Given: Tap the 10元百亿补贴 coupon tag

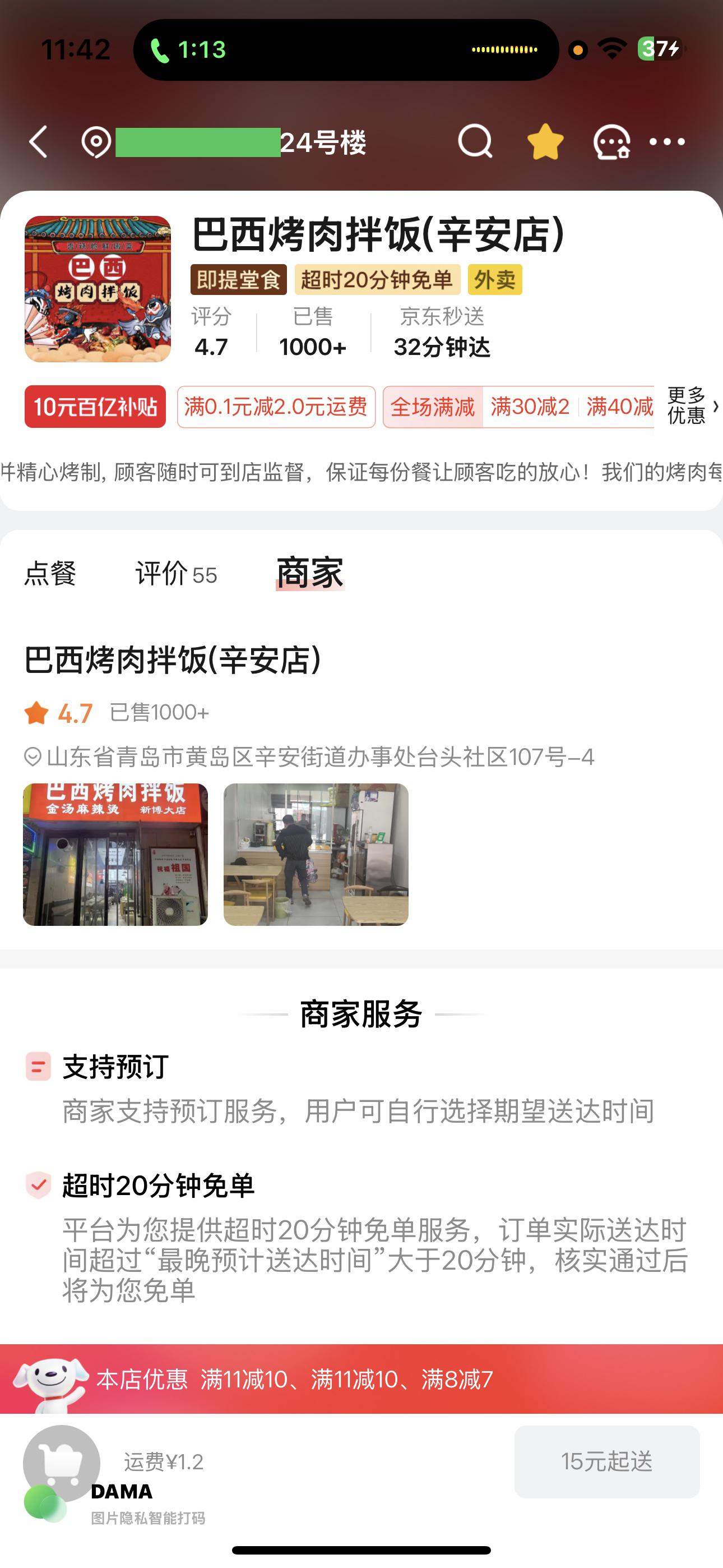Looking at the screenshot, I should click(95, 407).
